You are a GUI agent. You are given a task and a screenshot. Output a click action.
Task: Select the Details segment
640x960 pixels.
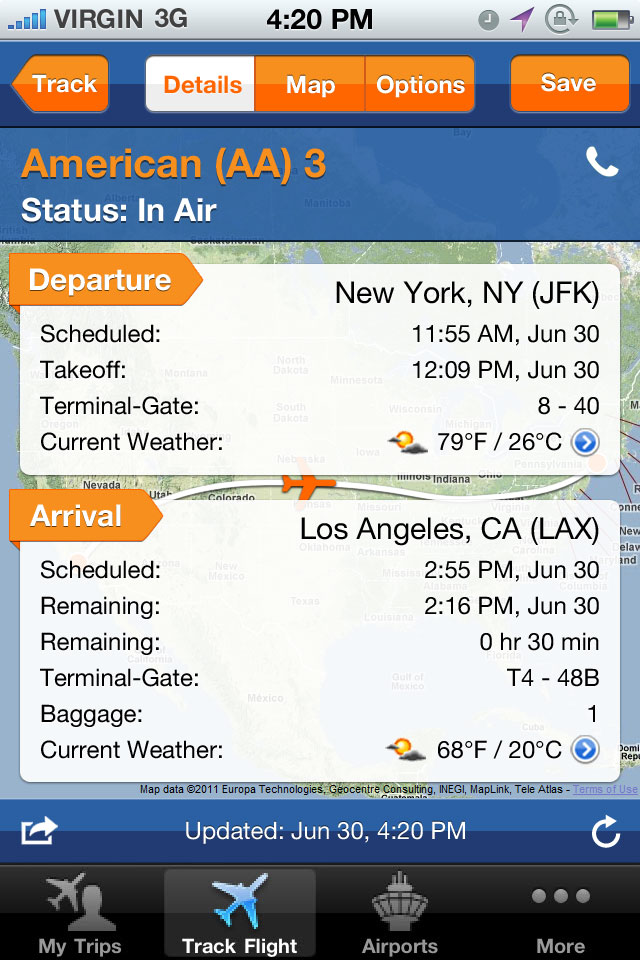click(x=201, y=85)
